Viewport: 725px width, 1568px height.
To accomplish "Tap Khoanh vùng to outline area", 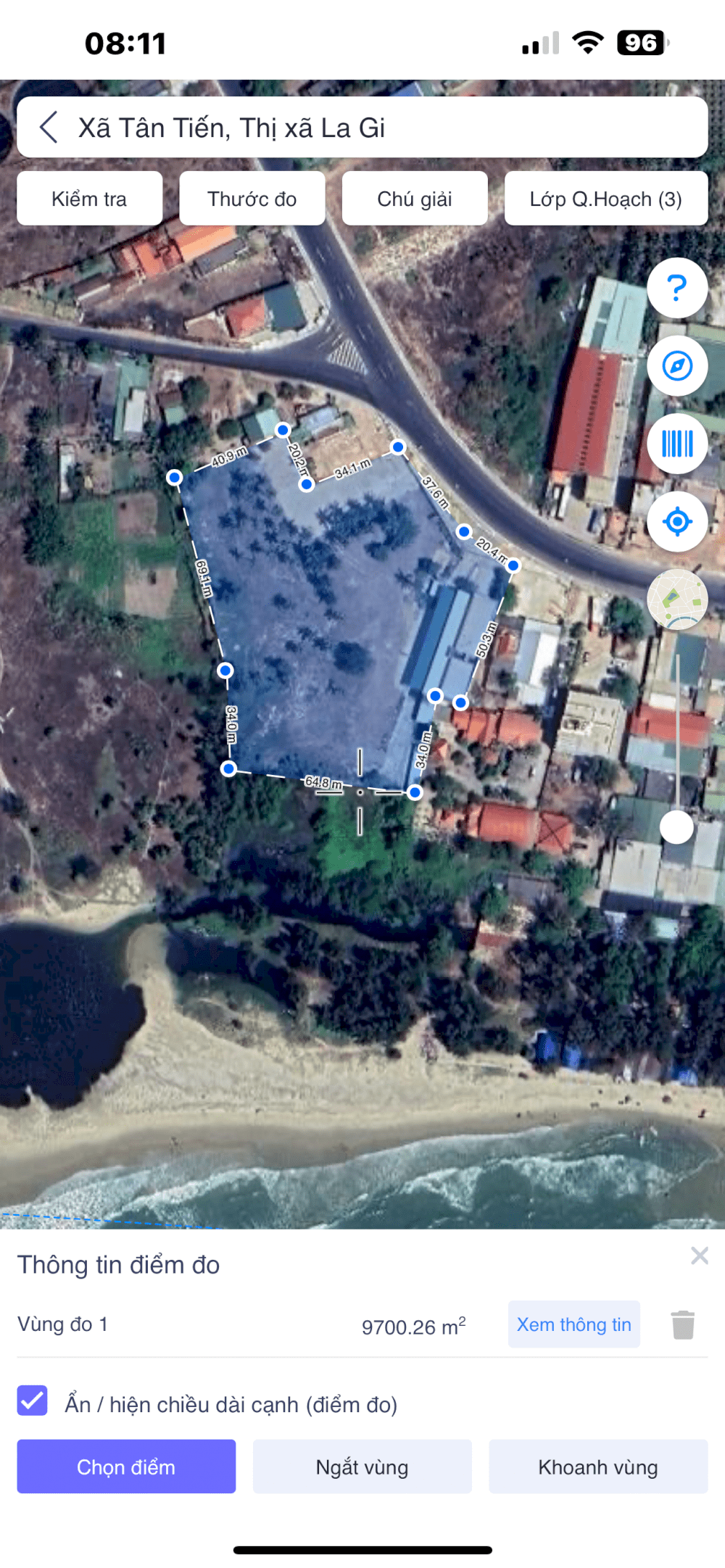I will (x=597, y=1467).
